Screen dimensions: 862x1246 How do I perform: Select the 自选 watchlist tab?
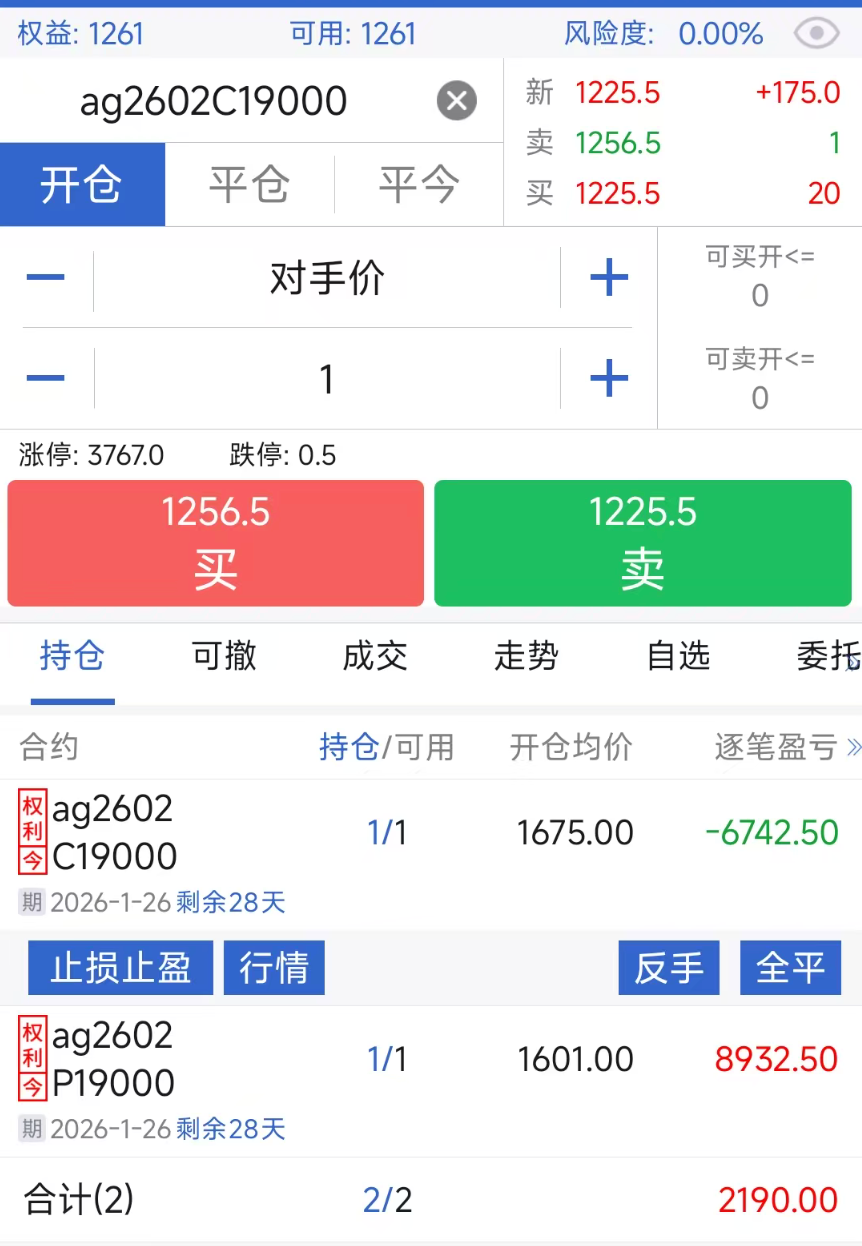(678, 657)
